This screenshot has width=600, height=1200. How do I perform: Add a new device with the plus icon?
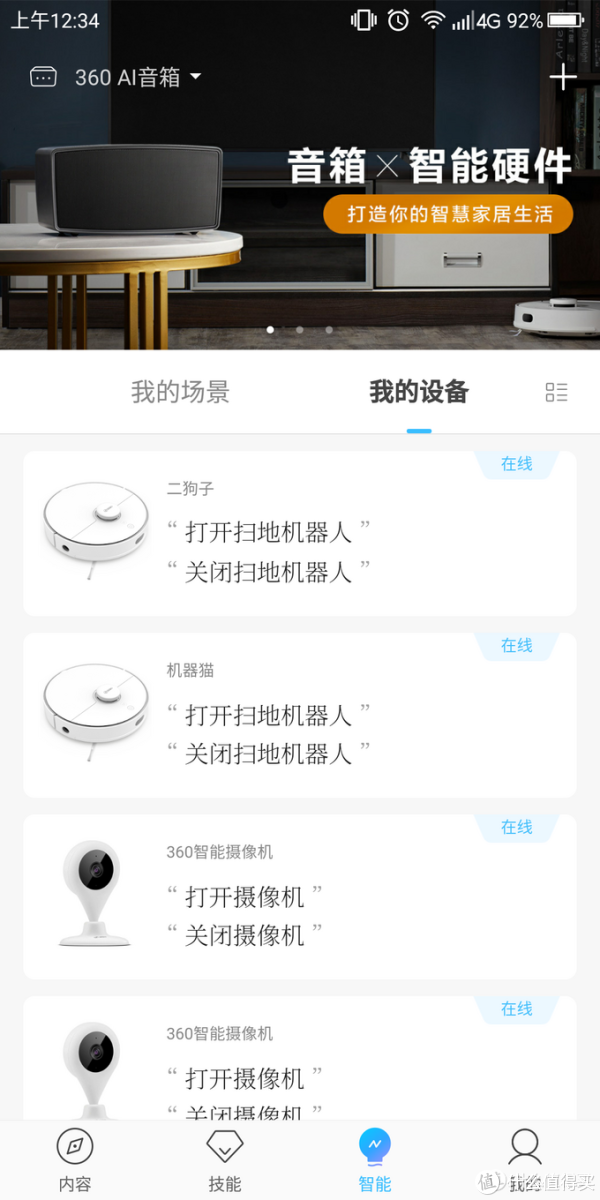pos(563,77)
